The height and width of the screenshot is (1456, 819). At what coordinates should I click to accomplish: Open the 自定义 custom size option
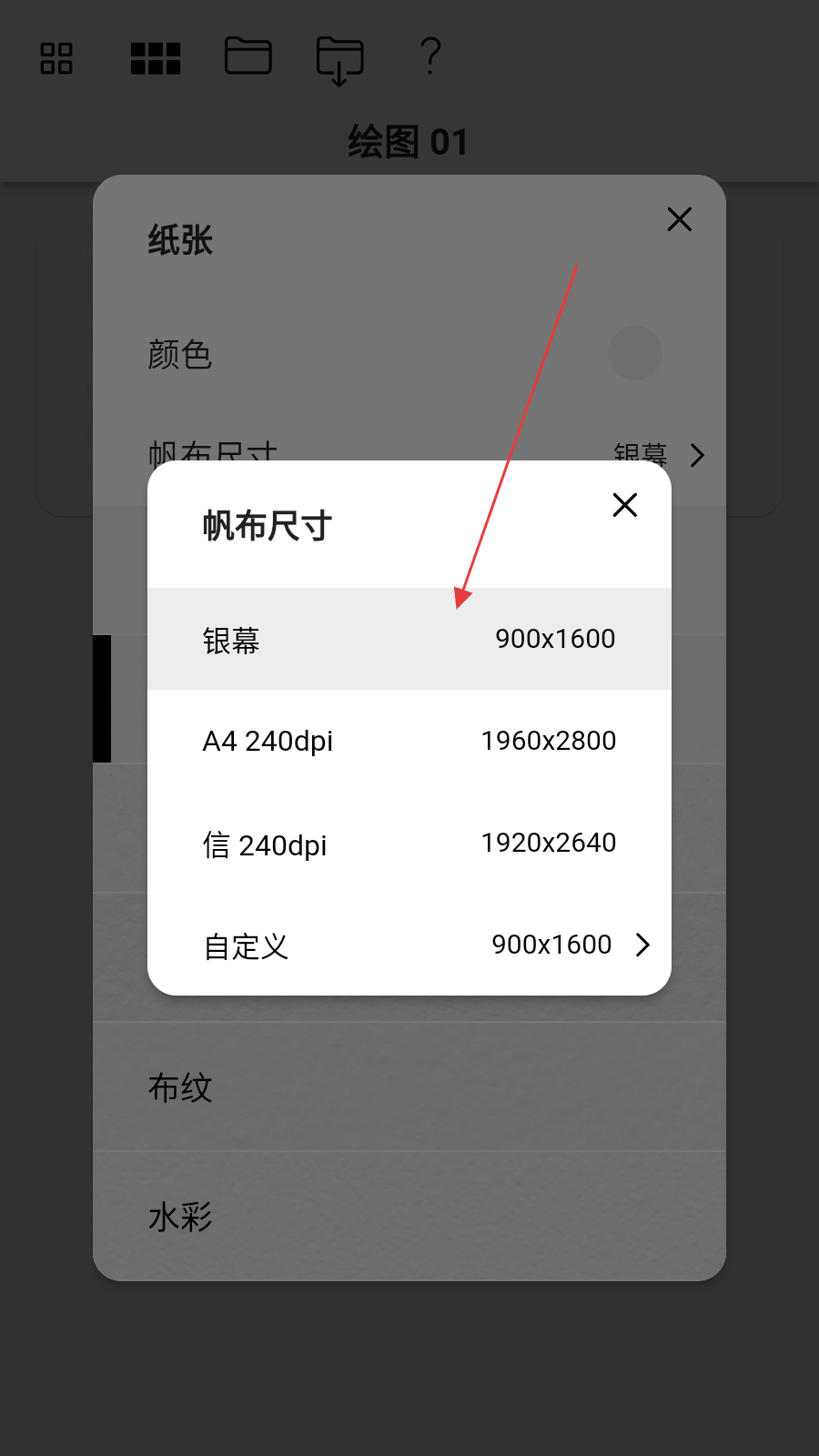[409, 945]
